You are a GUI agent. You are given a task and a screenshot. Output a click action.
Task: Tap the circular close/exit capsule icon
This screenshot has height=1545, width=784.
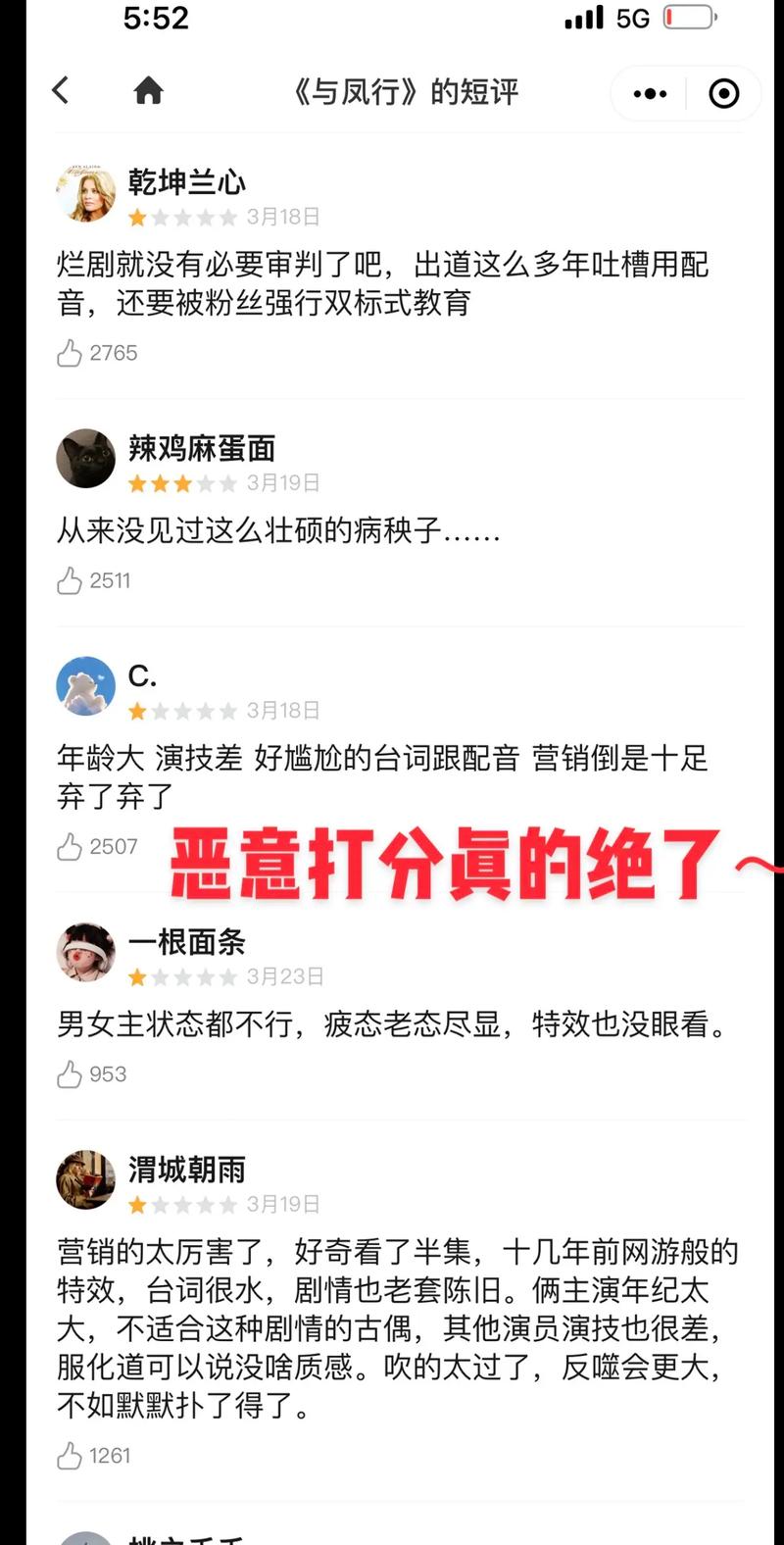point(723,93)
